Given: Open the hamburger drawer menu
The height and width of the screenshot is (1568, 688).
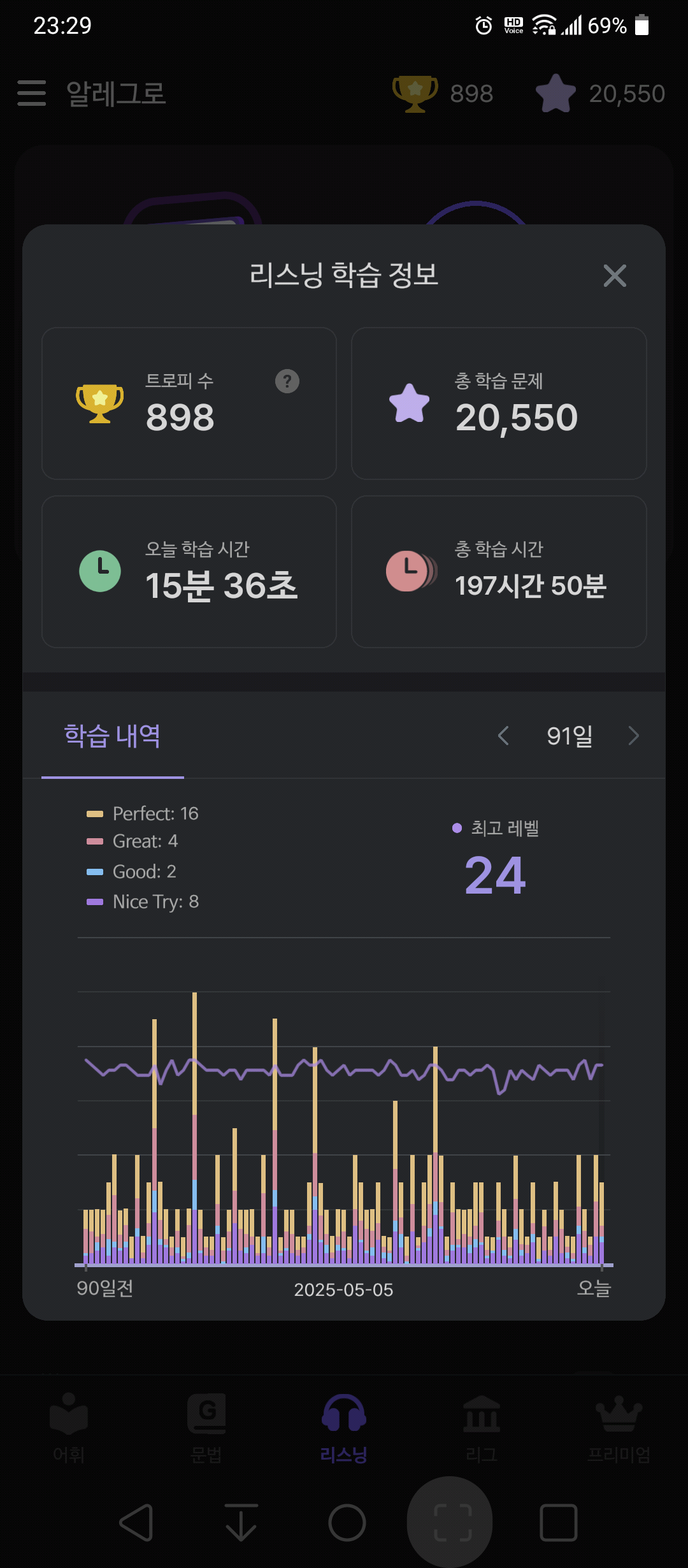Looking at the screenshot, I should tap(32, 93).
